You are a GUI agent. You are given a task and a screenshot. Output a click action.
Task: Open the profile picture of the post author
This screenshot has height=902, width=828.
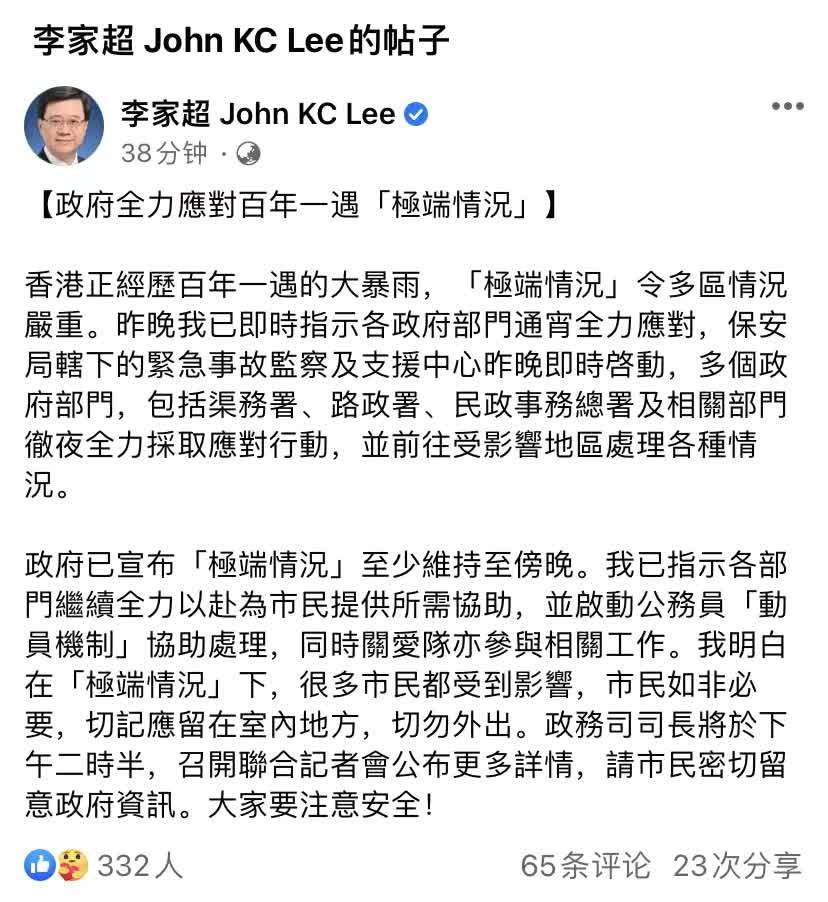pos(64,126)
